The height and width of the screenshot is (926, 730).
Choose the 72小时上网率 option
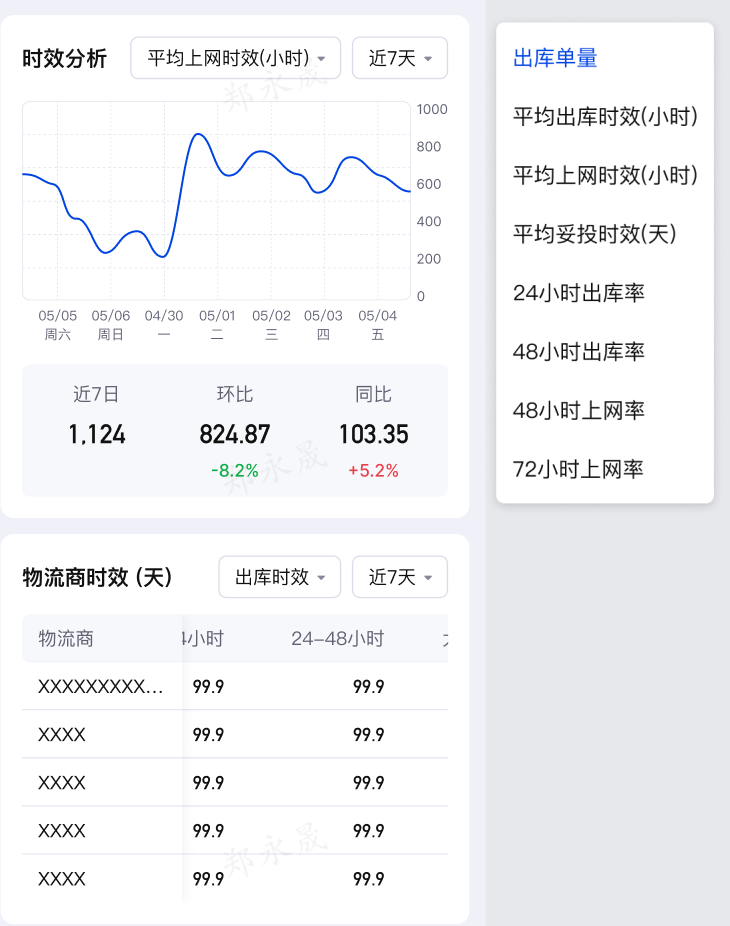point(578,469)
